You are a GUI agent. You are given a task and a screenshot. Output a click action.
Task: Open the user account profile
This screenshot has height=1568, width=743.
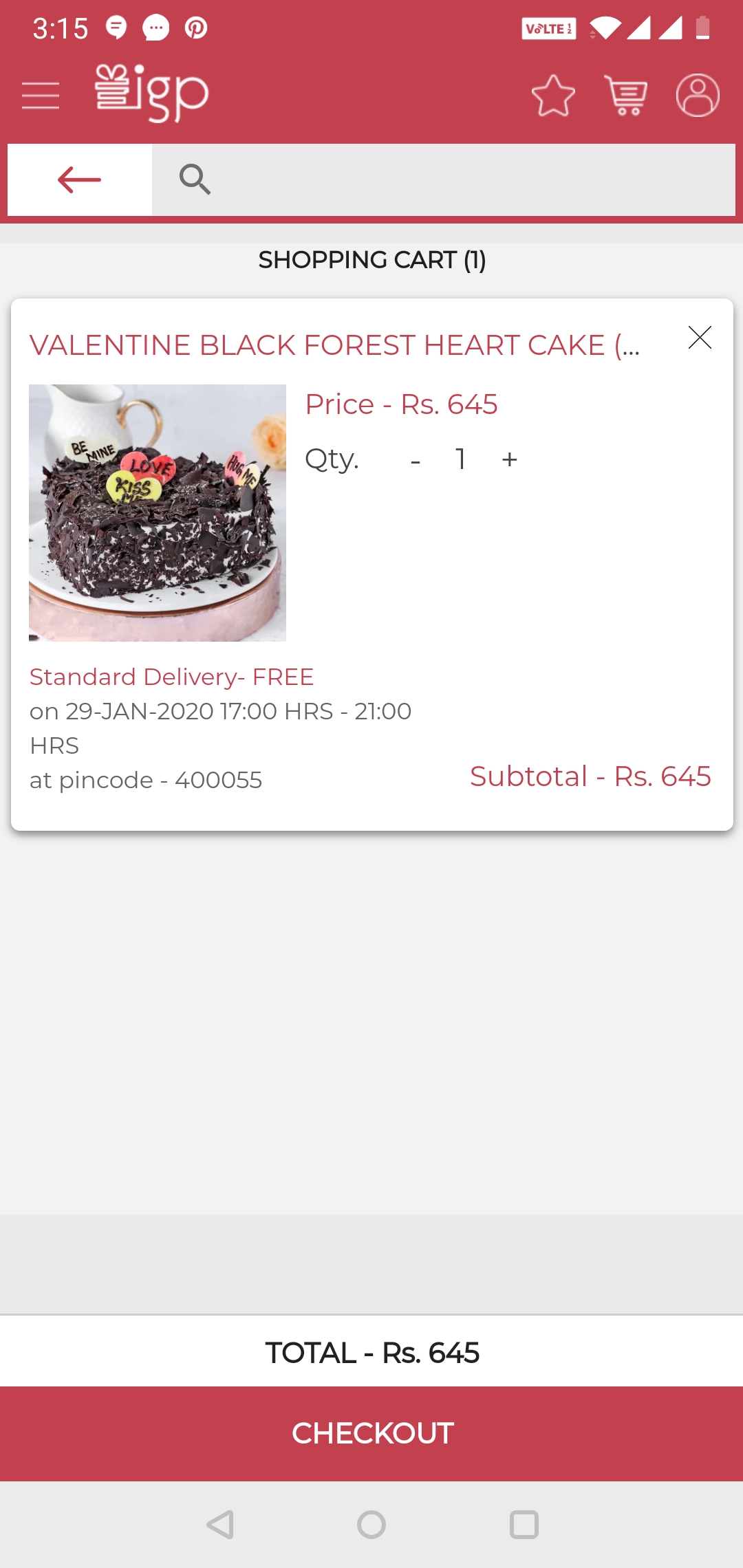click(698, 95)
